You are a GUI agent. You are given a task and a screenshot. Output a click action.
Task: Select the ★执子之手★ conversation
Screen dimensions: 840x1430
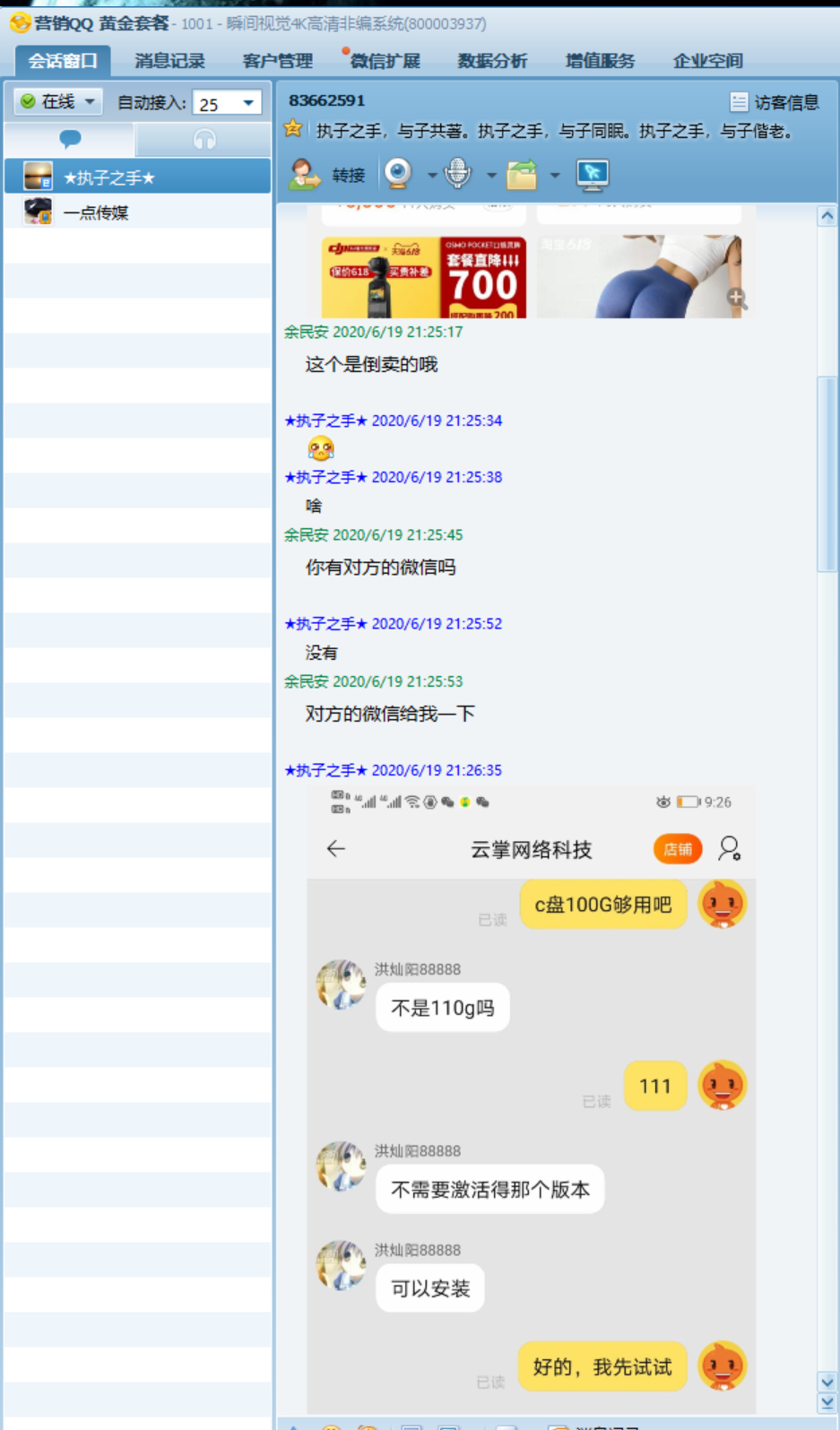click(137, 178)
